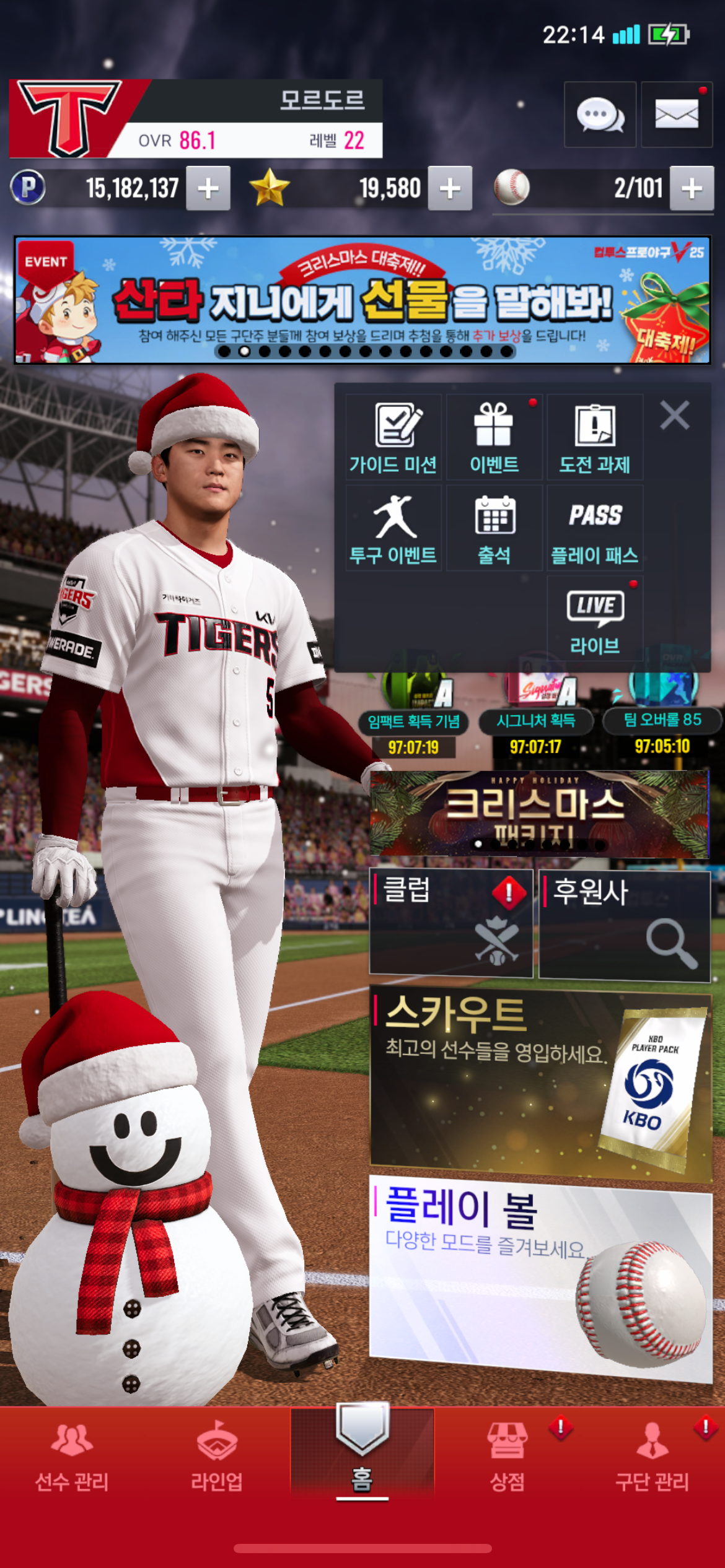725x1568 pixels.
Task: Open the 이벤트 gift menu
Action: 494,437
